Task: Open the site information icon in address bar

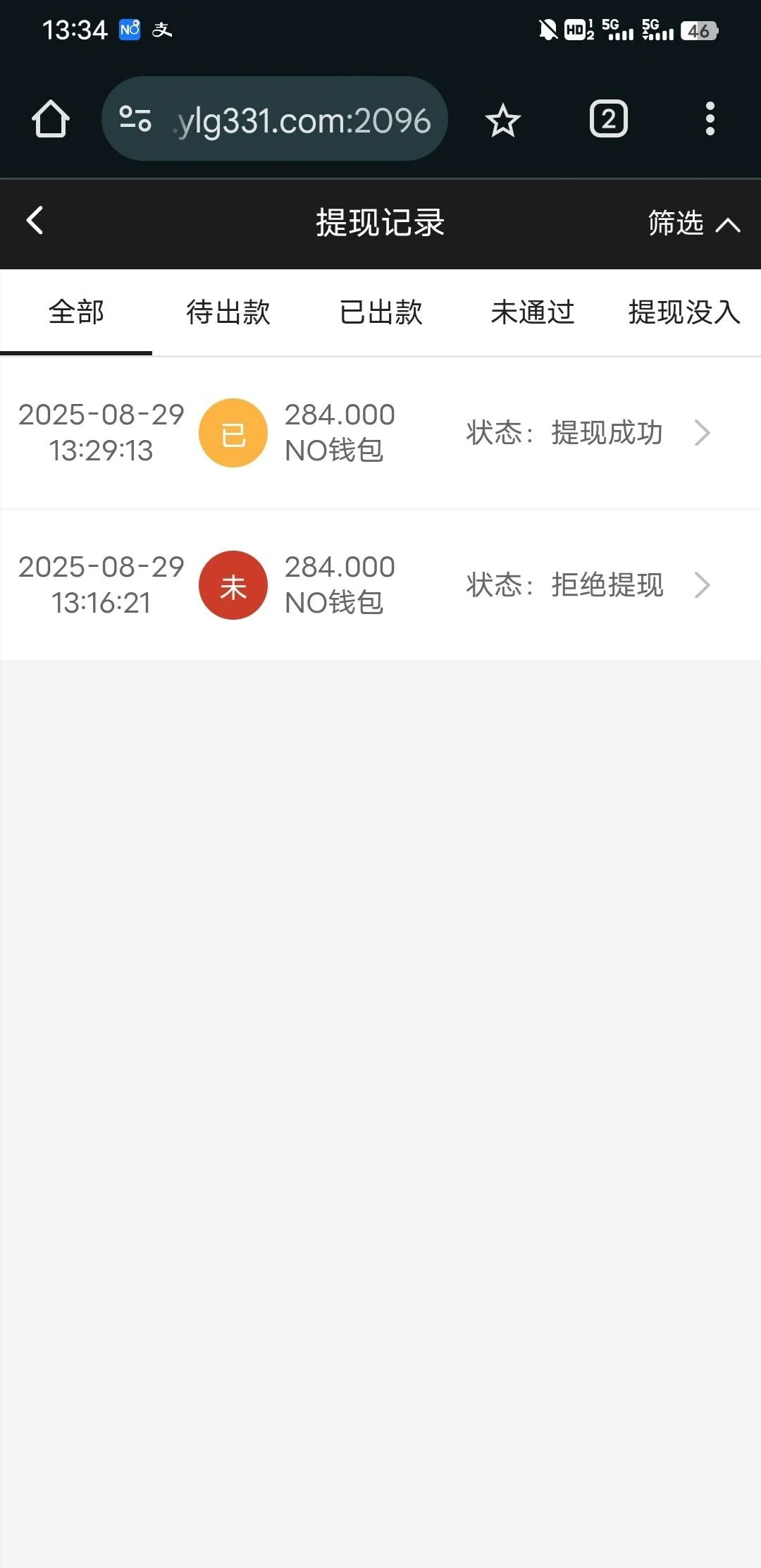Action: pos(136,118)
